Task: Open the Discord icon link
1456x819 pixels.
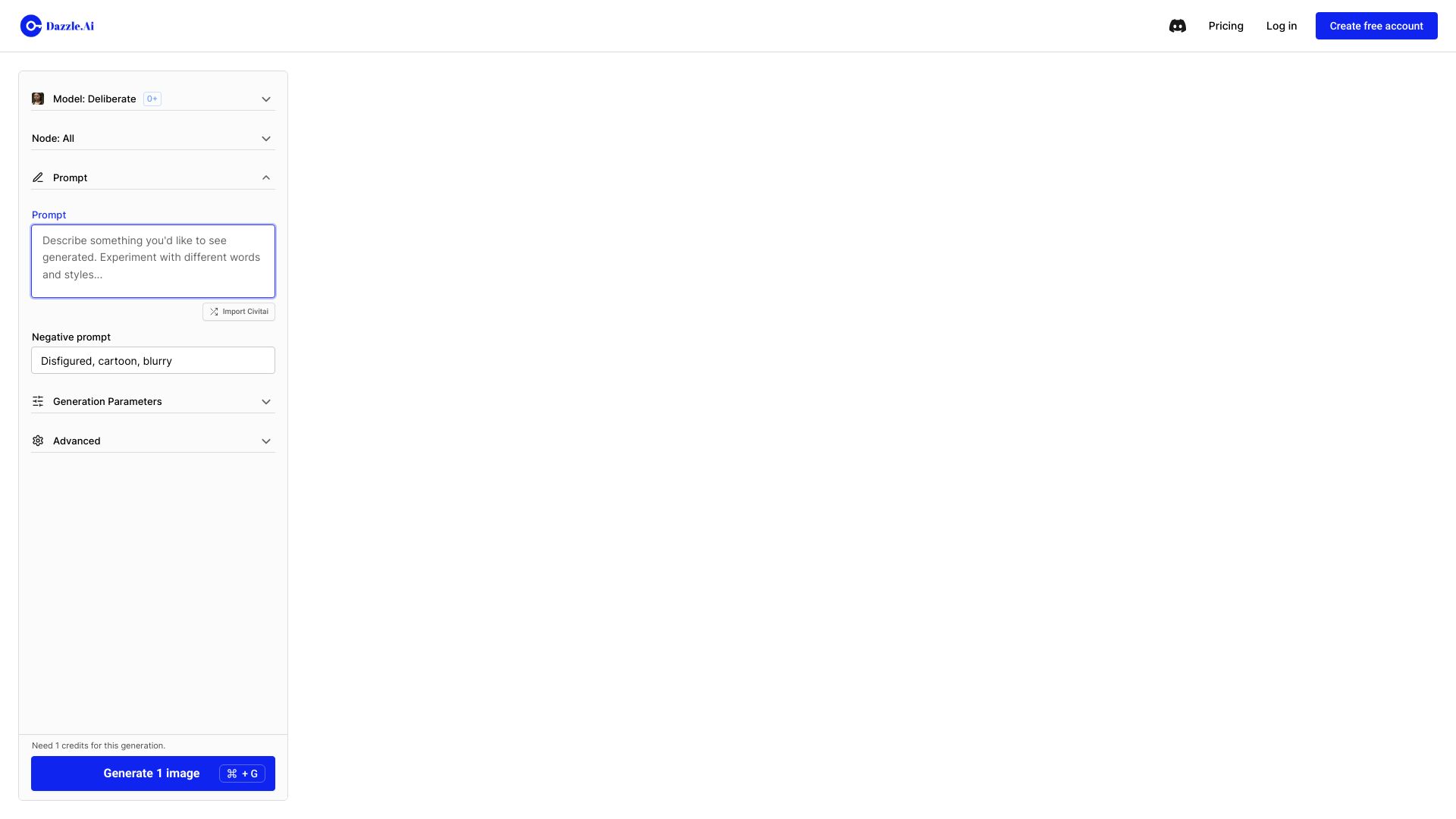Action: 1177,26
